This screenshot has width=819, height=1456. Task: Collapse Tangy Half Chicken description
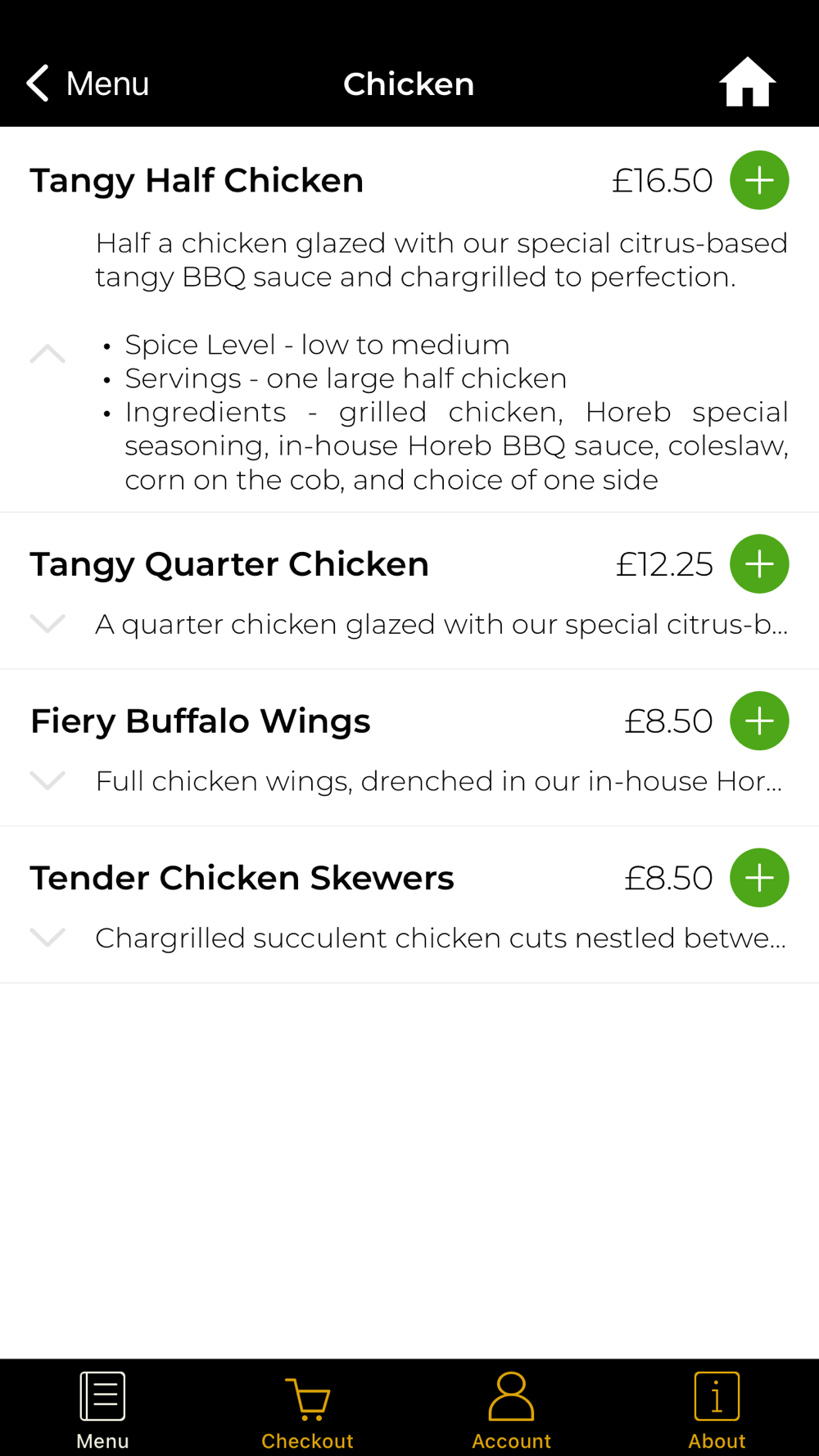[48, 354]
